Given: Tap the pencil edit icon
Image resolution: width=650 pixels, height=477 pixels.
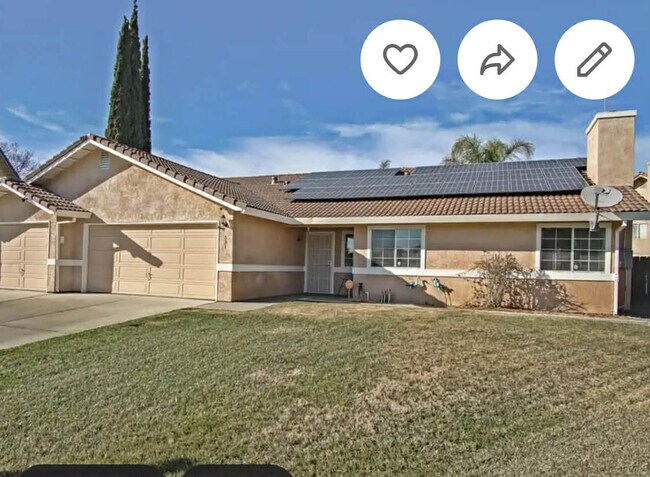Looking at the screenshot, I should point(594,59).
